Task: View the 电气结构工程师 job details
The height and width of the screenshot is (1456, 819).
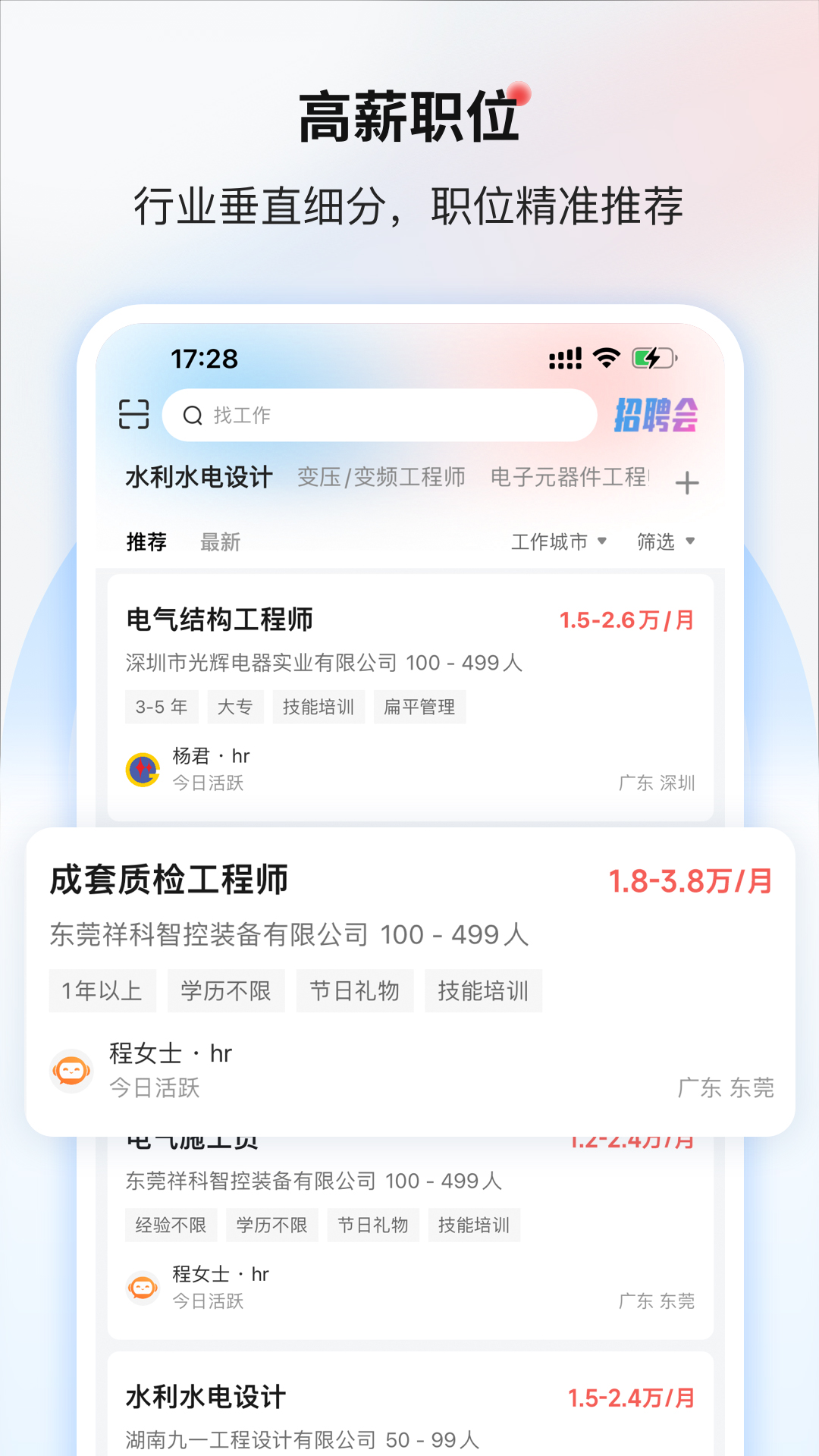Action: coord(220,620)
